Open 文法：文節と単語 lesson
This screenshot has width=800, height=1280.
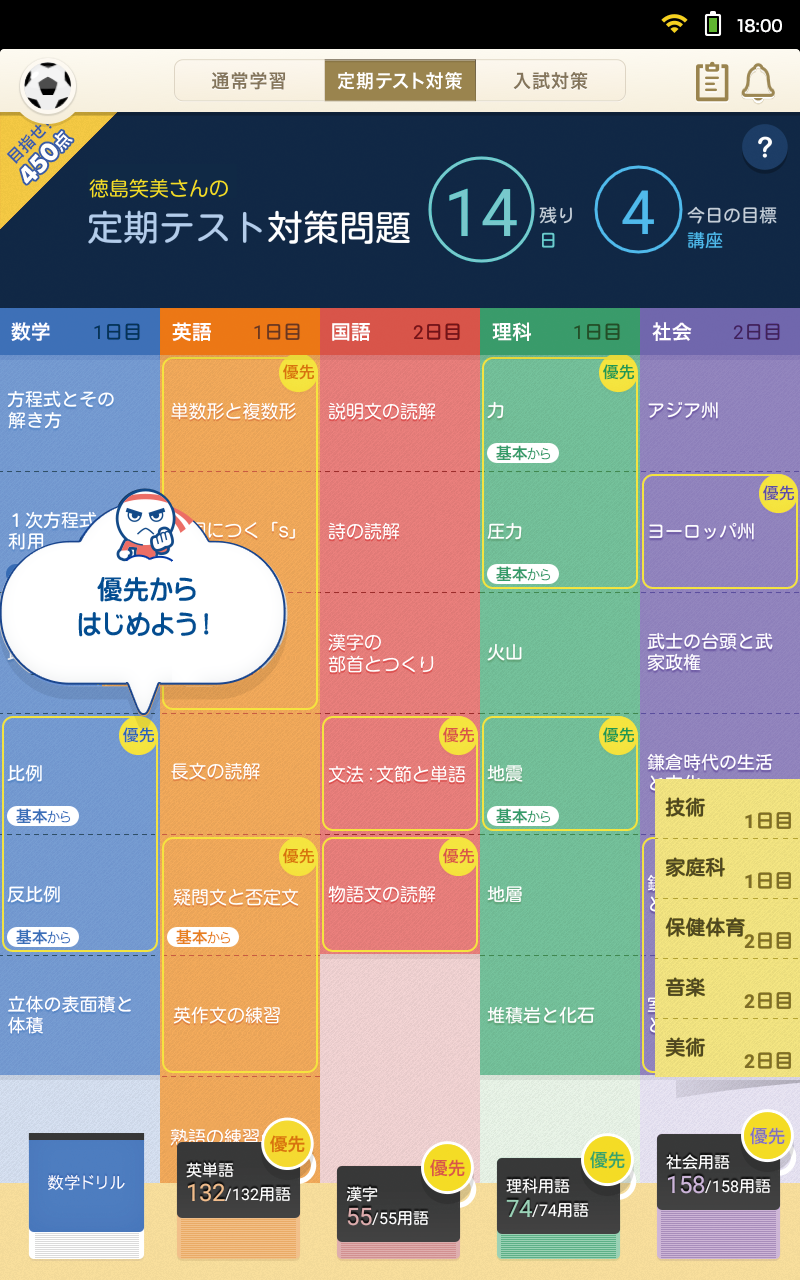pyautogui.click(x=399, y=774)
